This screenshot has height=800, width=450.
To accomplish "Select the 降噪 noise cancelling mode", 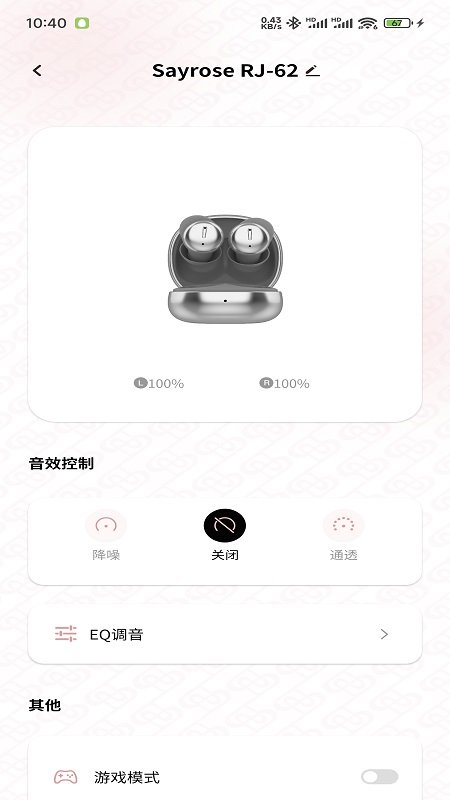I will coord(106,535).
